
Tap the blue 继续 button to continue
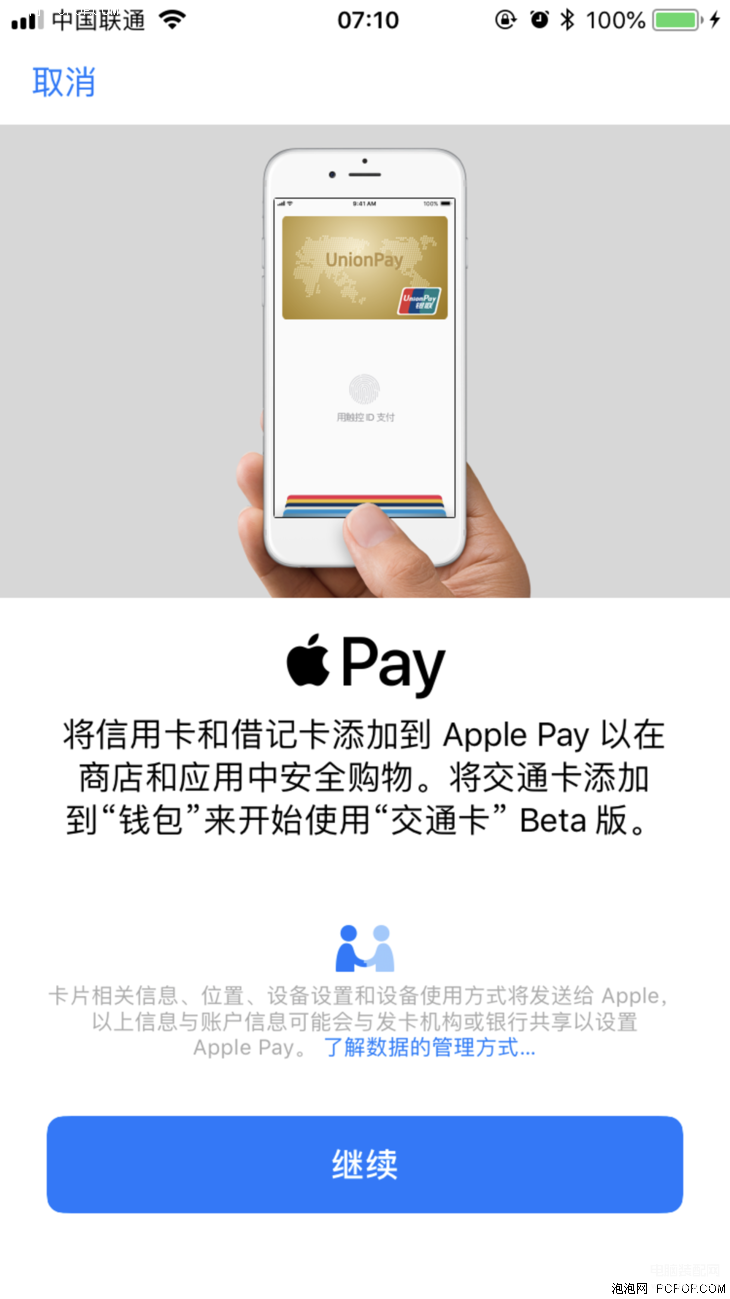click(x=364, y=1164)
